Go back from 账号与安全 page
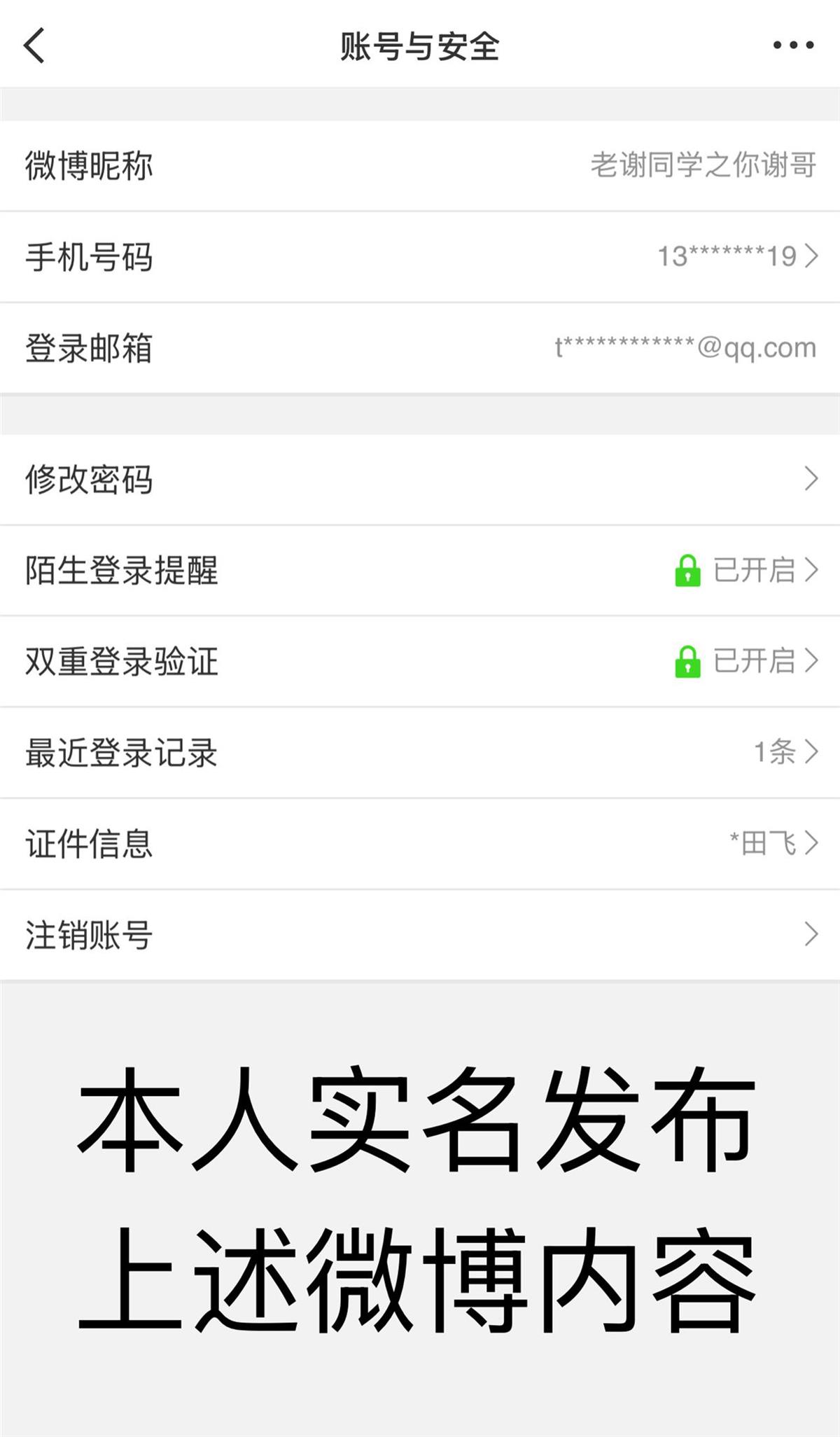 [34, 46]
